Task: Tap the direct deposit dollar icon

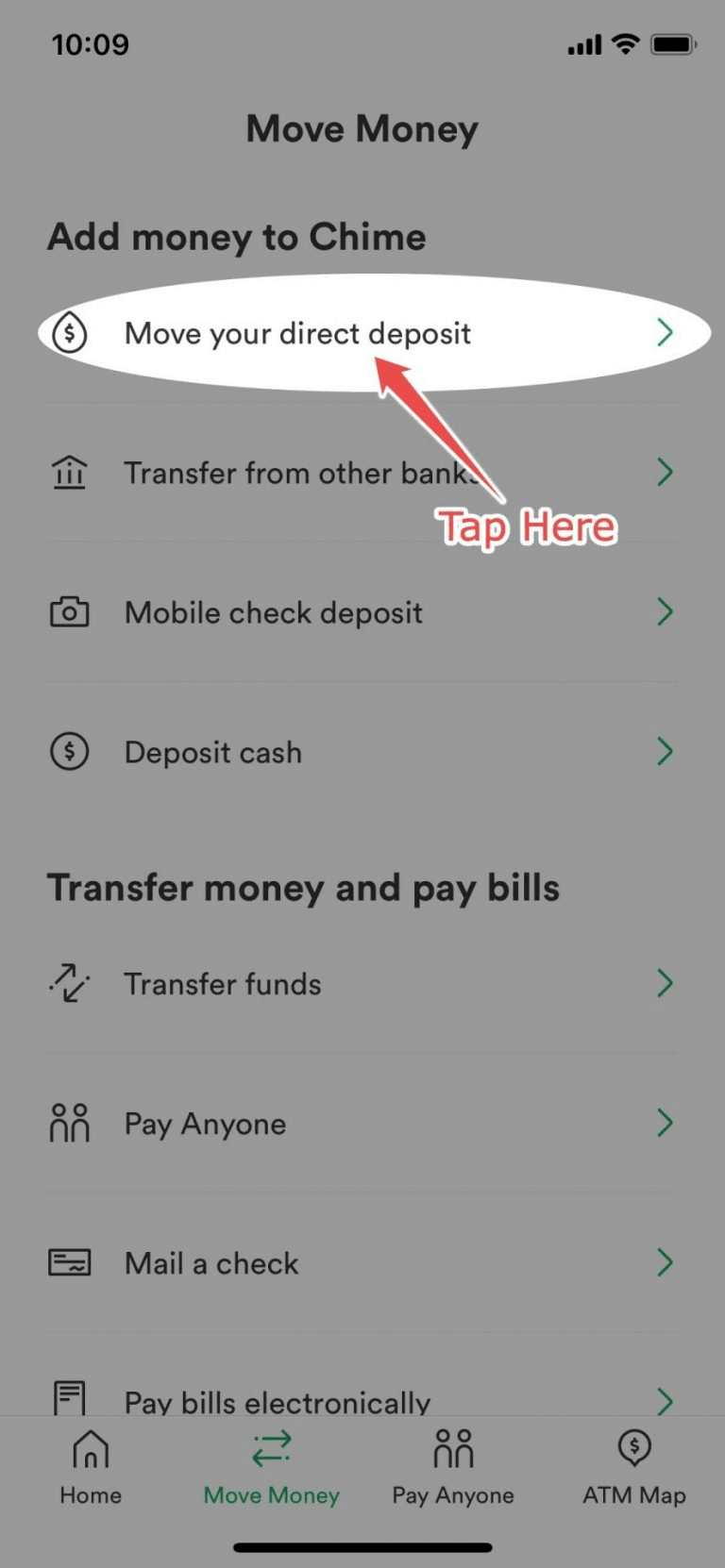Action: point(69,332)
